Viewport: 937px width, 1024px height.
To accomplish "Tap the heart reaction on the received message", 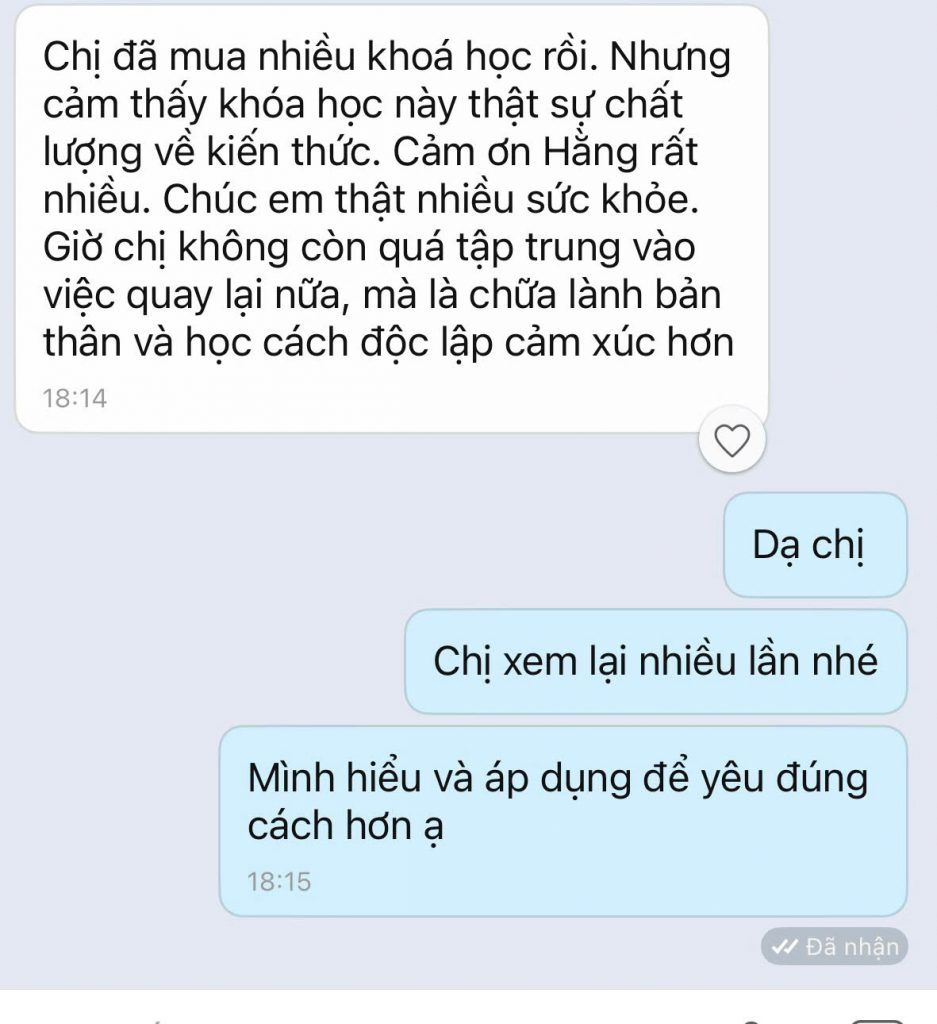I will point(734,441).
